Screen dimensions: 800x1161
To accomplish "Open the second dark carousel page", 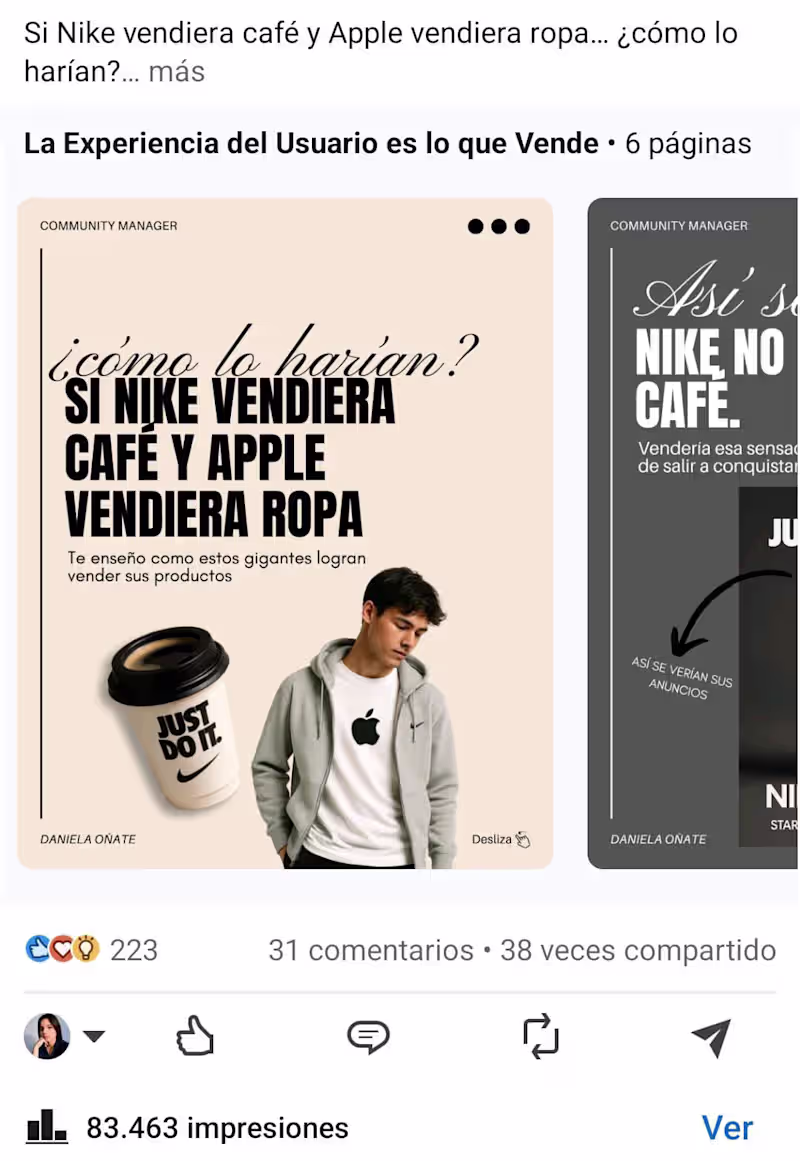I will pos(694,533).
